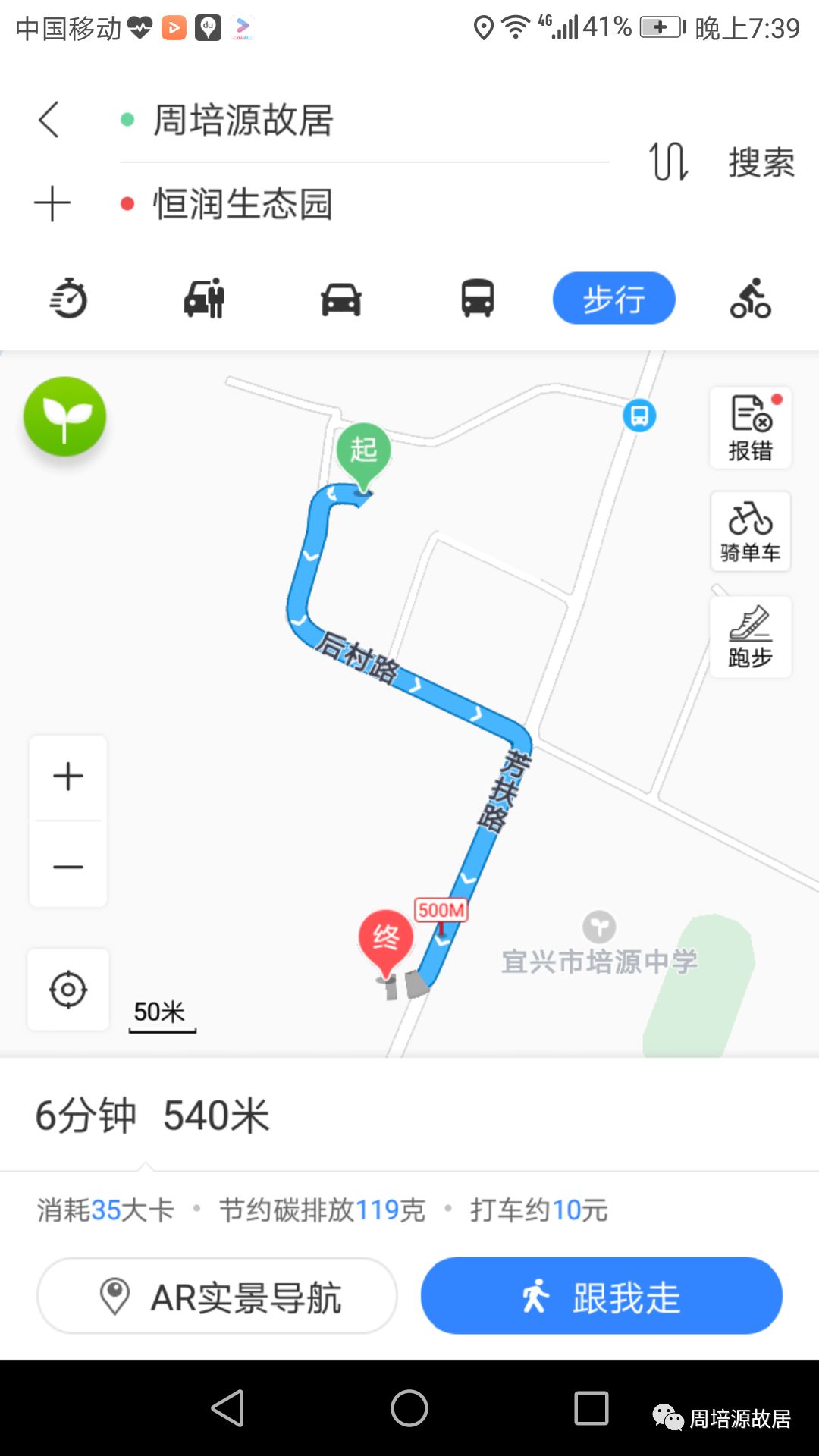Edit the starting point 周培源故居
The height and width of the screenshot is (1456, 819).
243,120
